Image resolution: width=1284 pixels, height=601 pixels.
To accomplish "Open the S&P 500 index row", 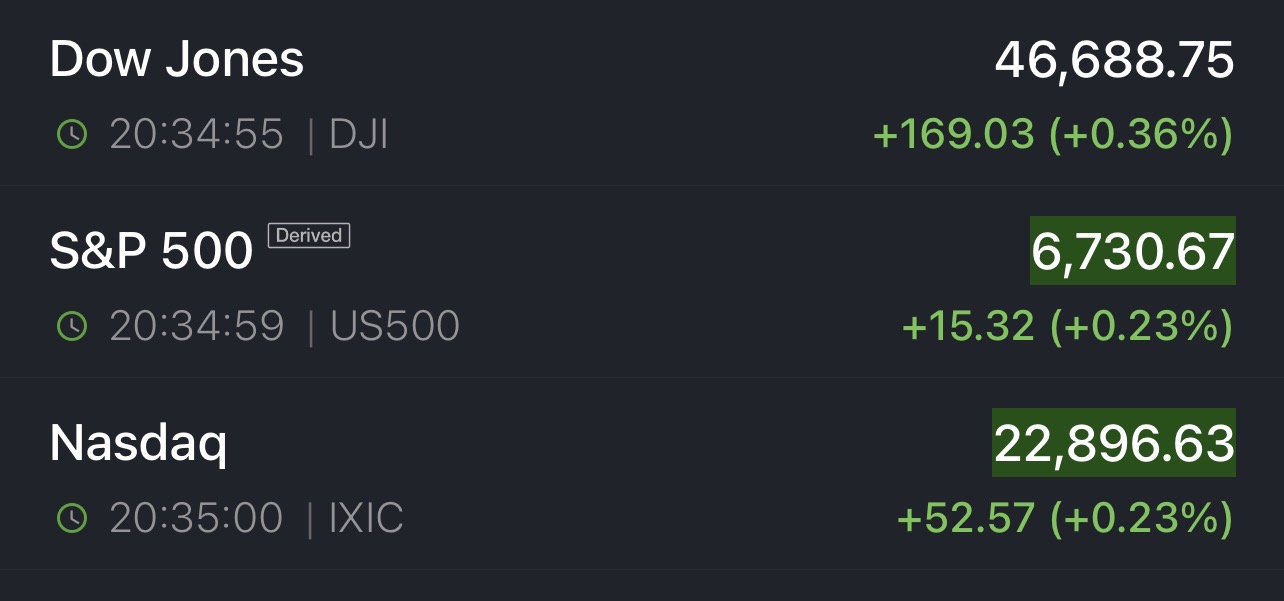I will pos(152,252).
